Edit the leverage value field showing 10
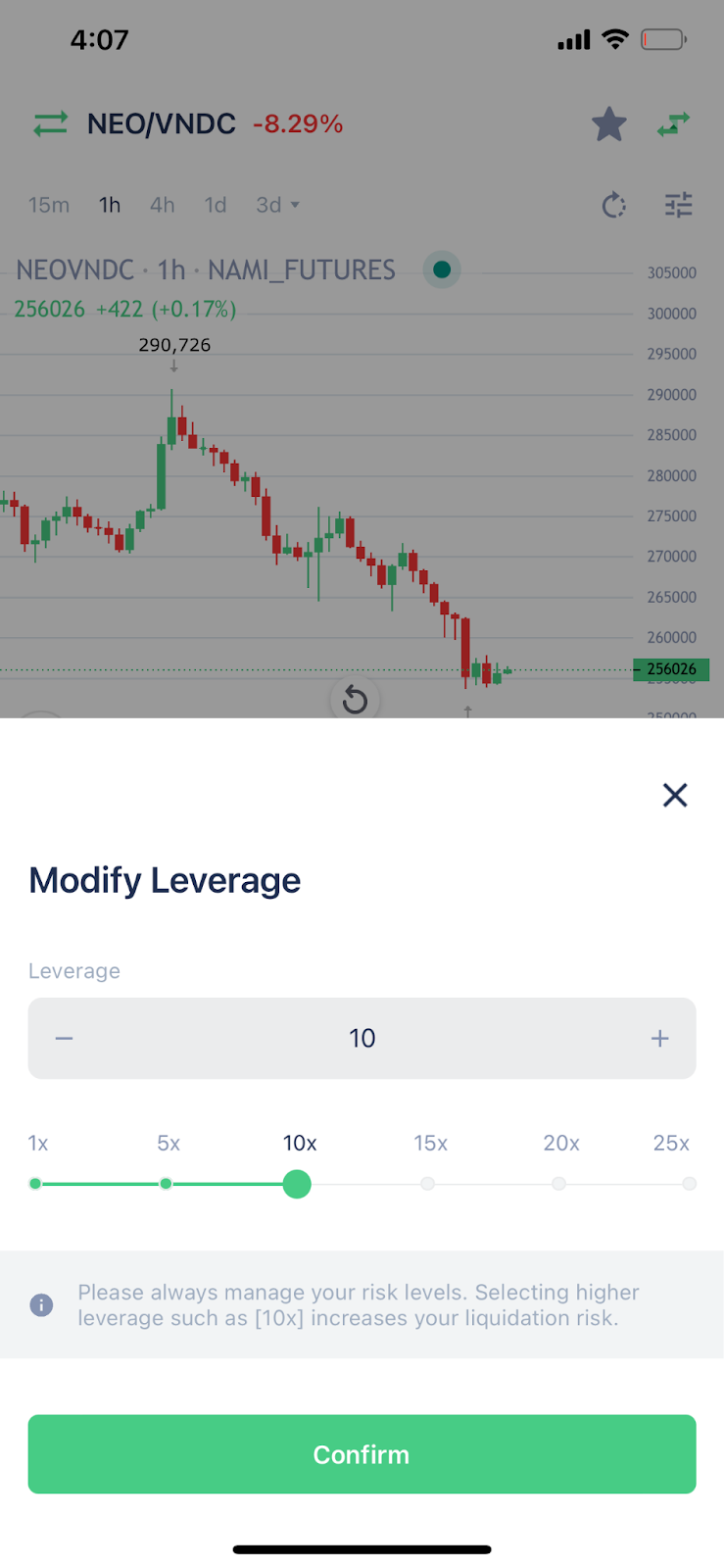Image resolution: width=724 pixels, height=1568 pixels. (362, 1038)
